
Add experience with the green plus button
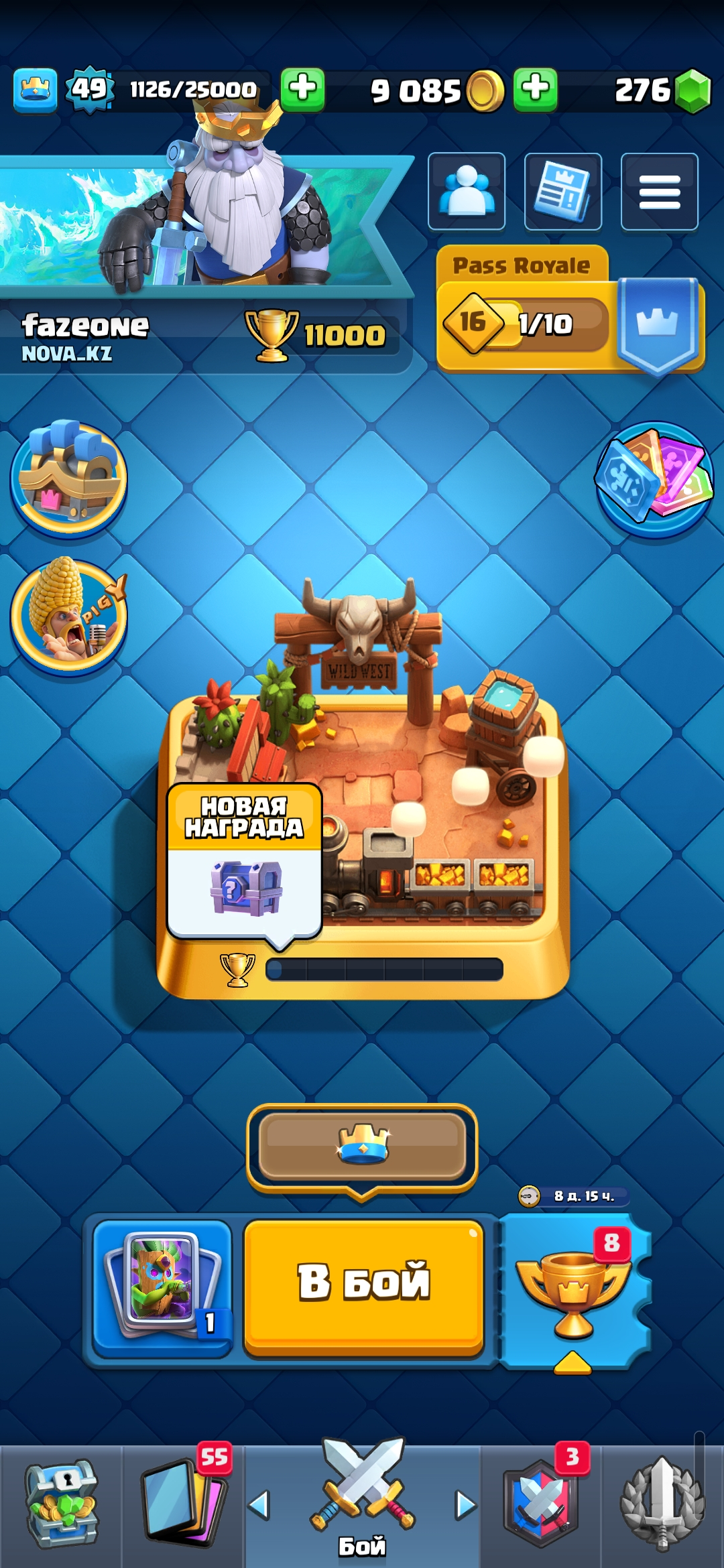pos(302,89)
